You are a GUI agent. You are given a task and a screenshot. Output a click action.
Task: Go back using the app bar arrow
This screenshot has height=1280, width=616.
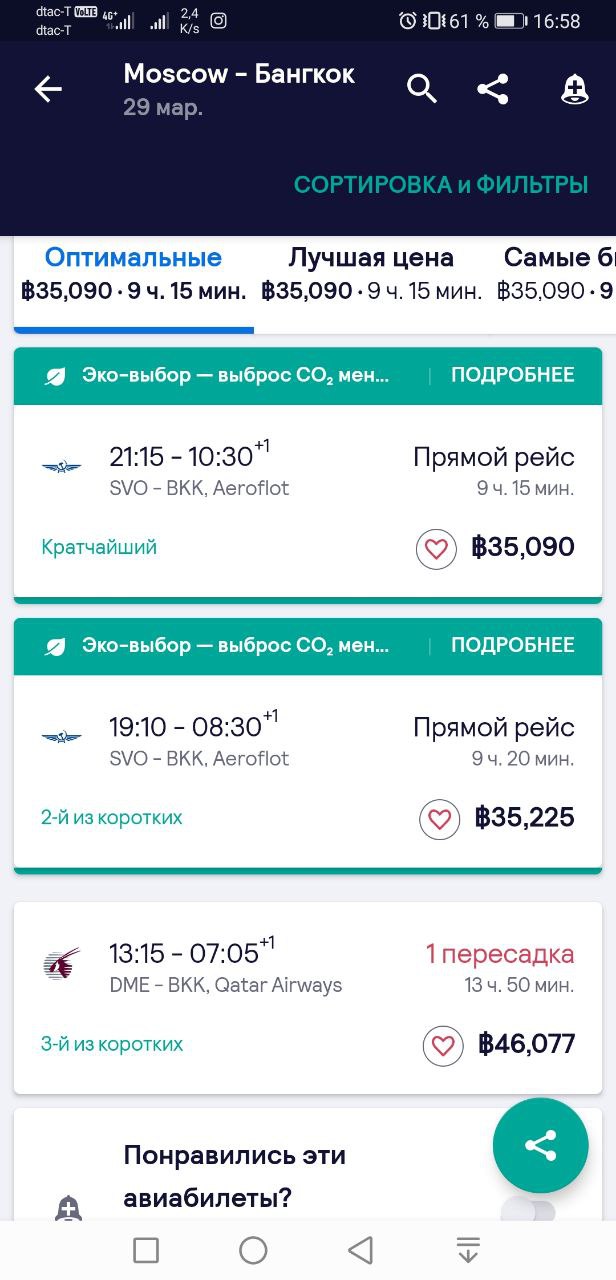tap(48, 89)
